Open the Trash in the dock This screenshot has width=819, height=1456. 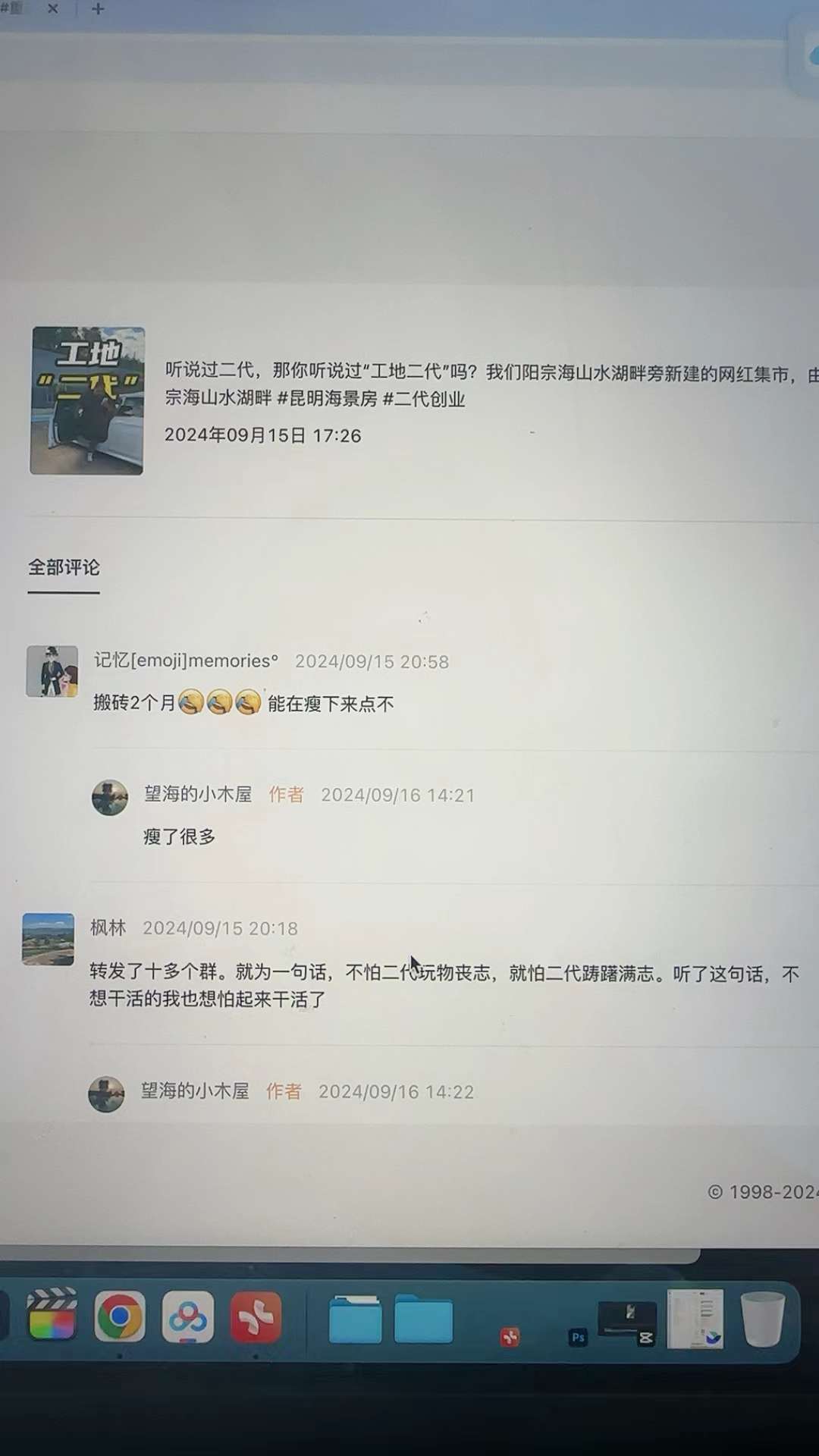click(762, 1319)
